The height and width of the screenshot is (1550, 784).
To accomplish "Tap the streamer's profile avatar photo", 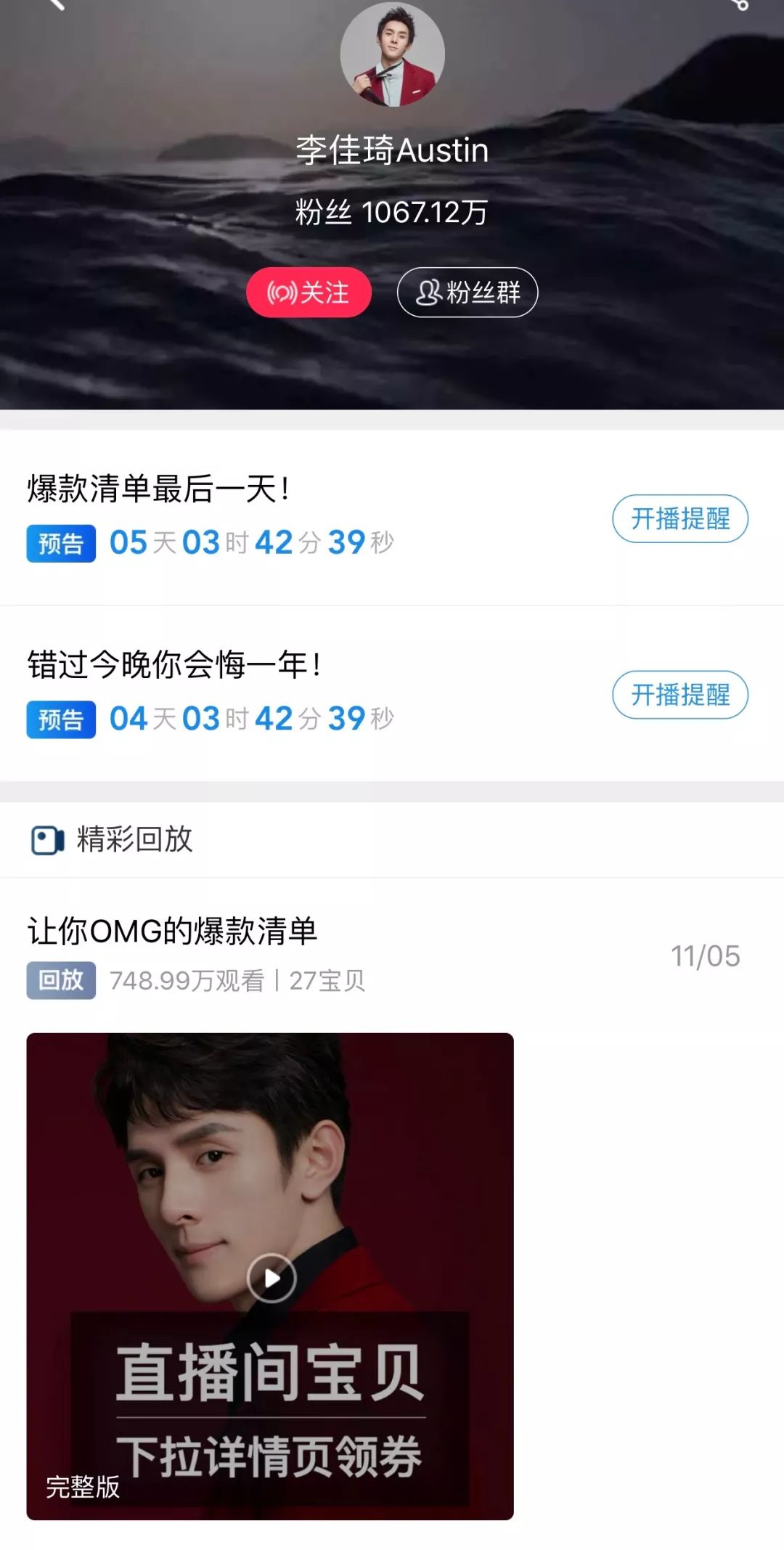I will (392, 53).
